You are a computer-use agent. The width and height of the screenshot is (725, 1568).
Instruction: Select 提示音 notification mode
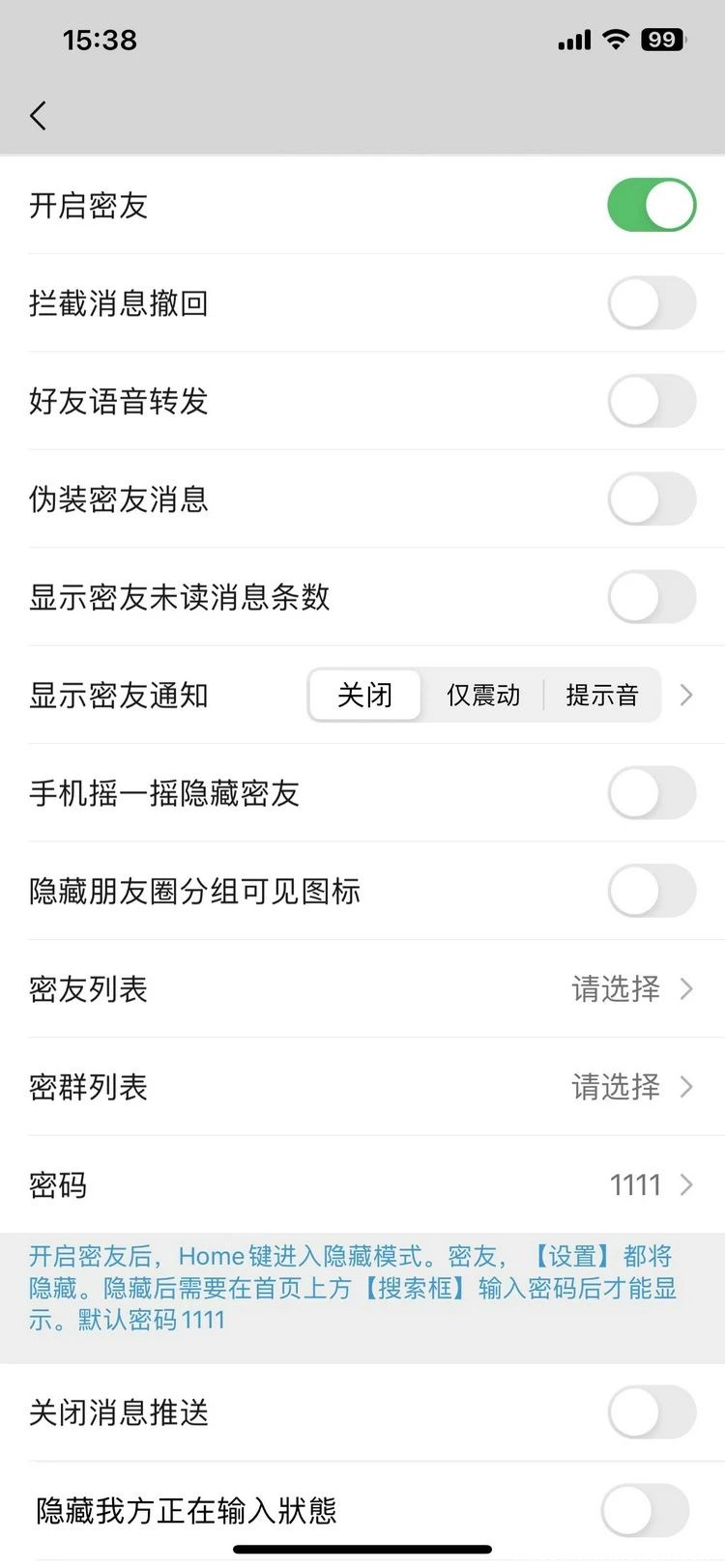pyautogui.click(x=603, y=695)
